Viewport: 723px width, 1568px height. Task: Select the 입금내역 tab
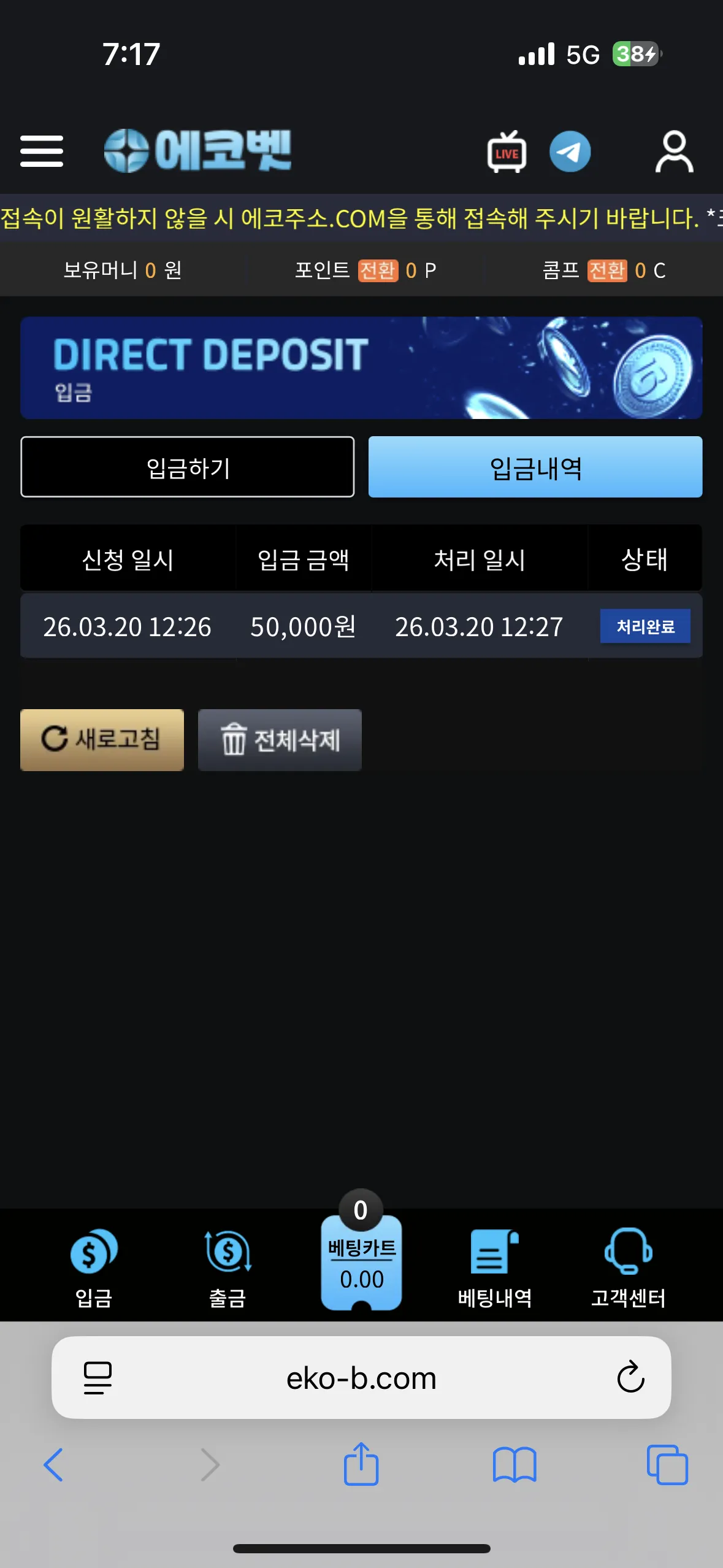tap(535, 467)
